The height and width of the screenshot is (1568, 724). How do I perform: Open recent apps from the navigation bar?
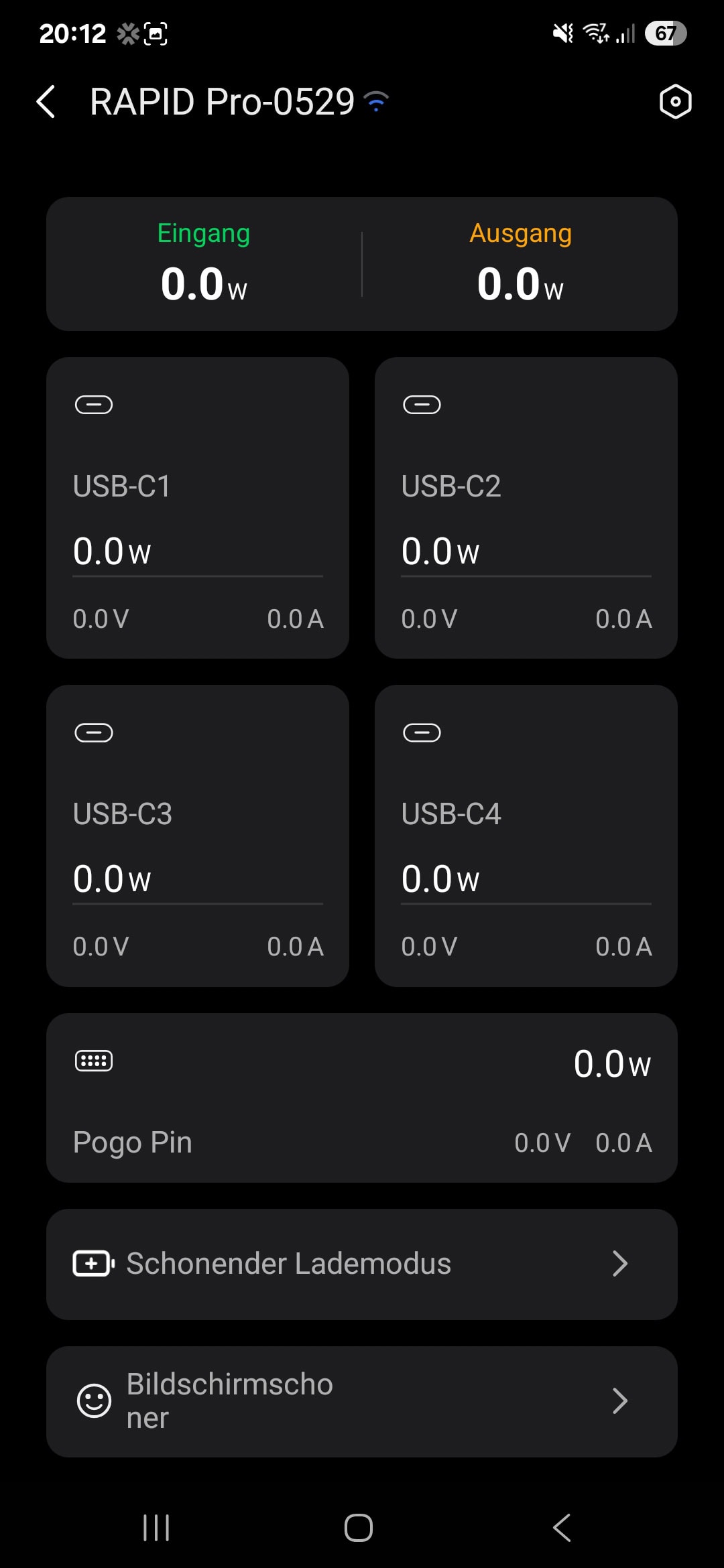coord(156,1528)
